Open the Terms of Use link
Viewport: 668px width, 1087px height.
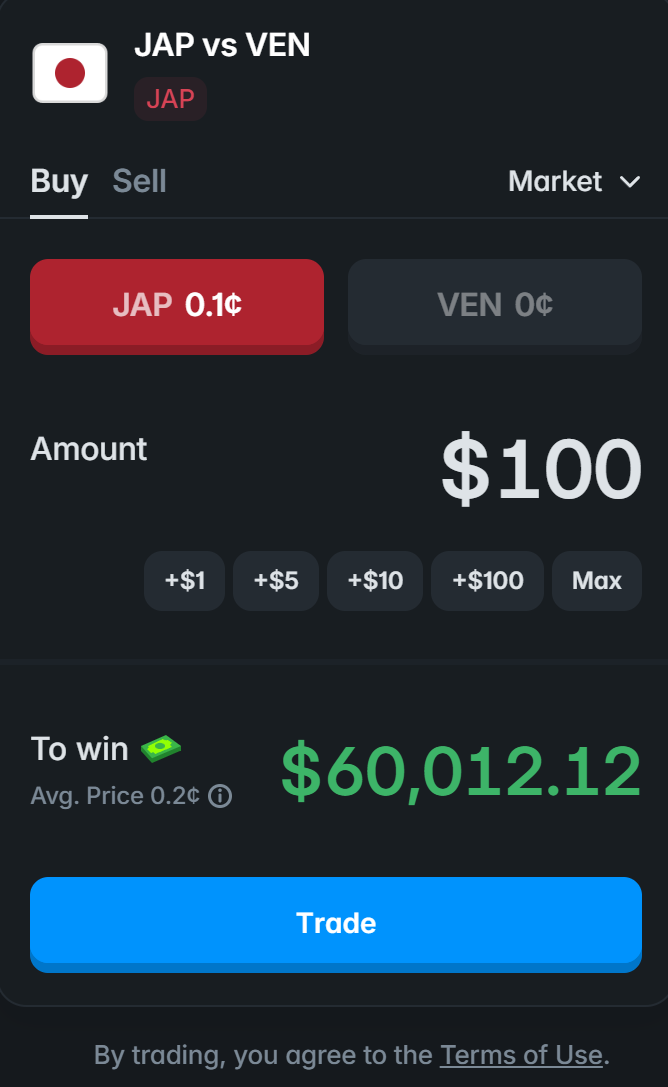[521, 1055]
